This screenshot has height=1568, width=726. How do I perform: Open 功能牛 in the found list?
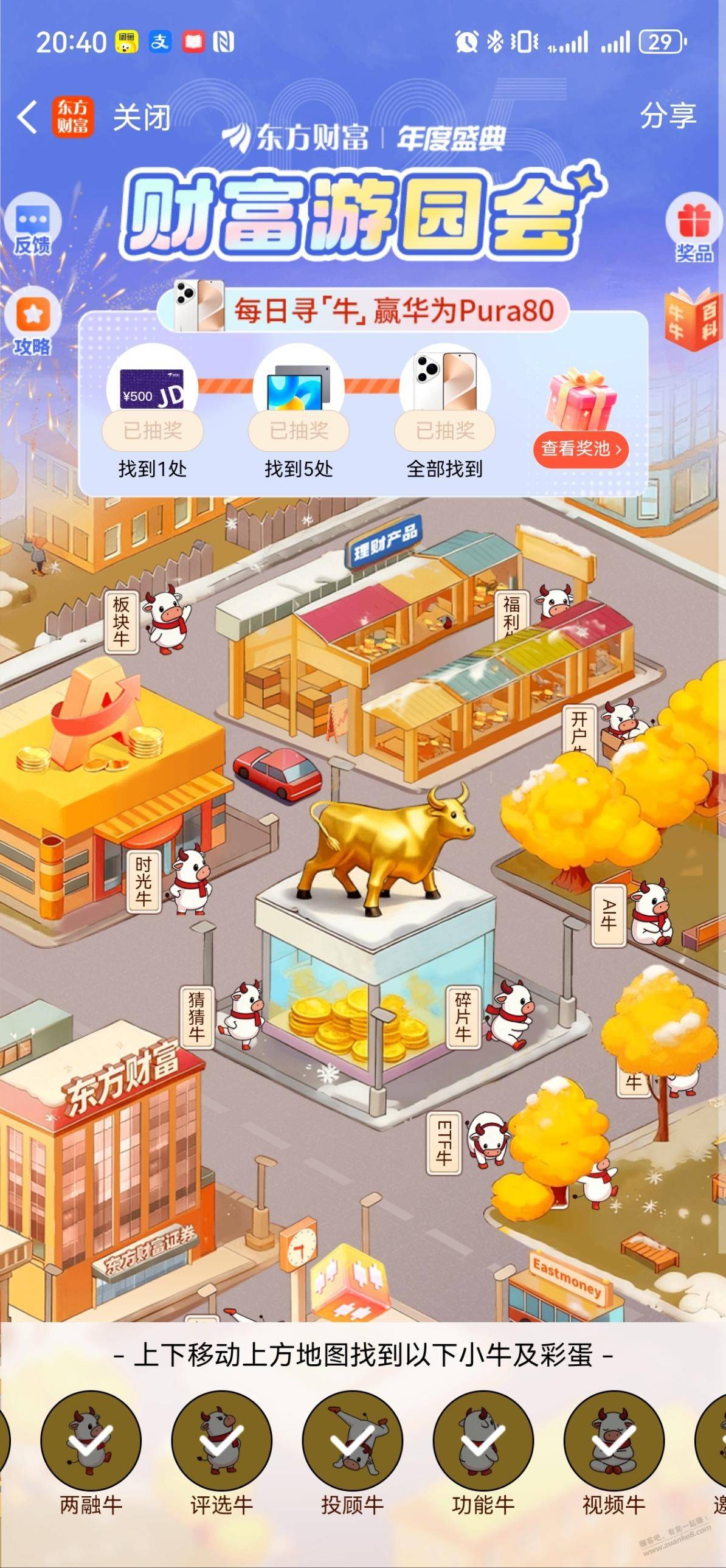pyautogui.click(x=483, y=1441)
